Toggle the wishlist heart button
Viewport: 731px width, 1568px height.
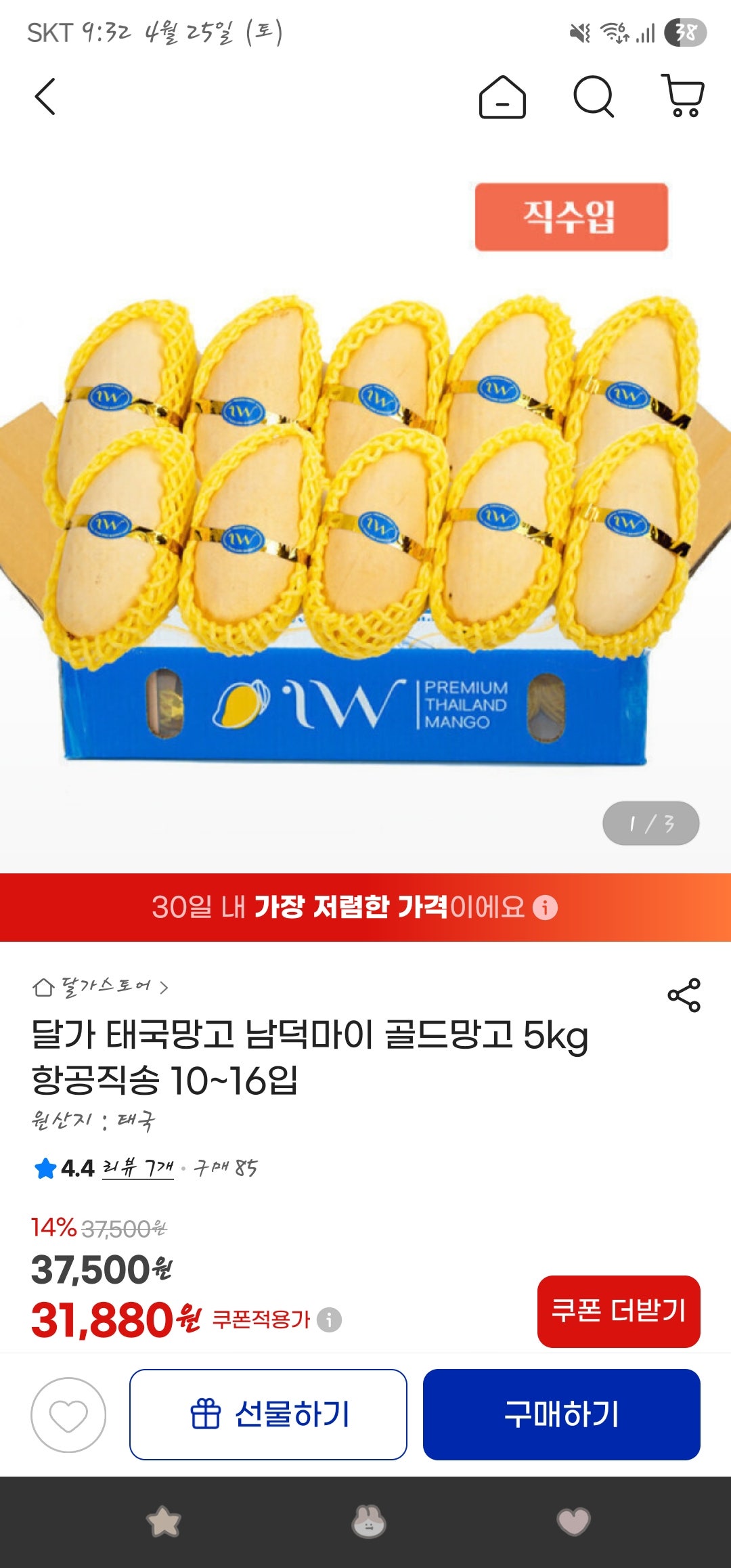point(66,1414)
